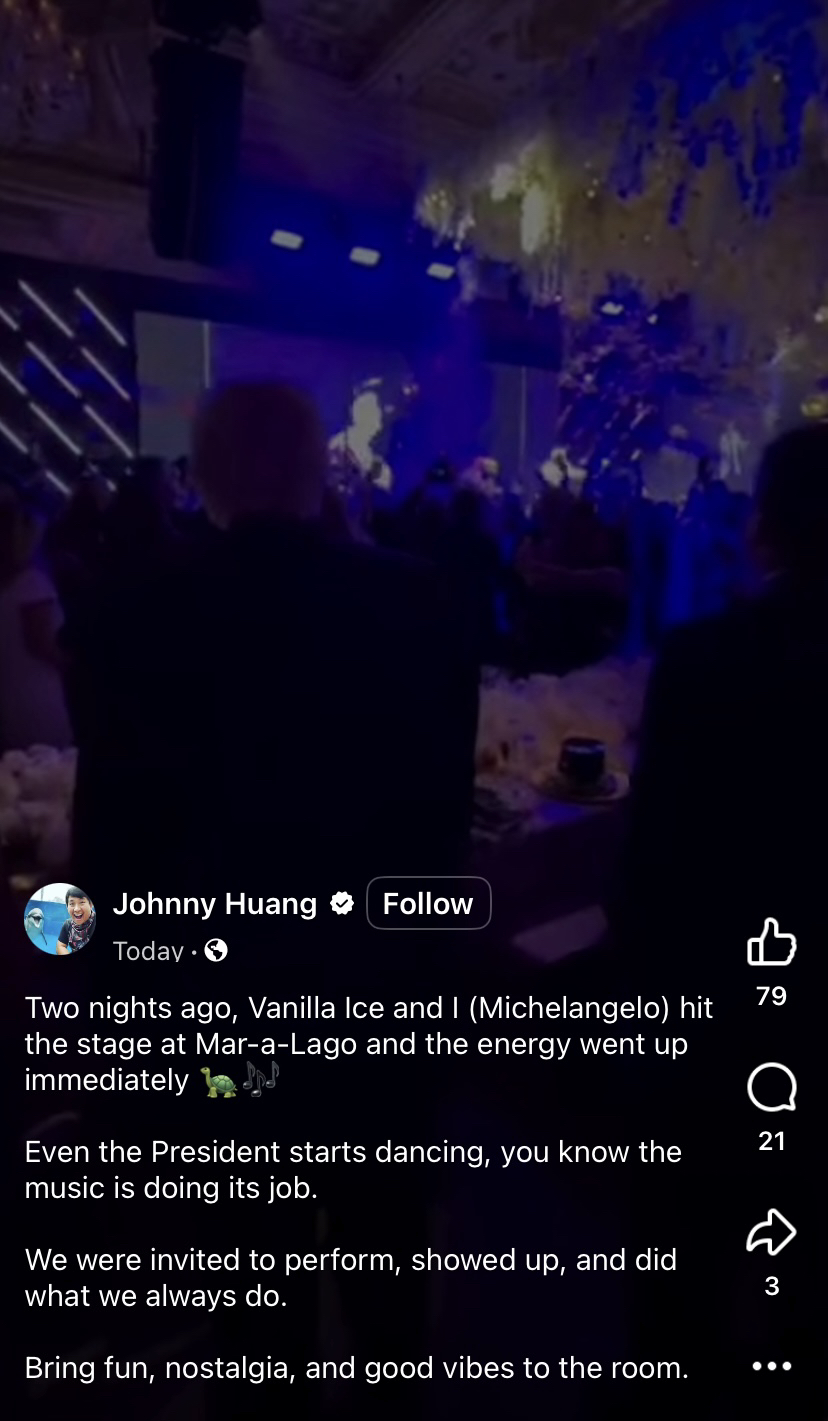Screen dimensions: 828x1421
Task: Open Johnny Huang's profile picture
Action: tap(60, 919)
